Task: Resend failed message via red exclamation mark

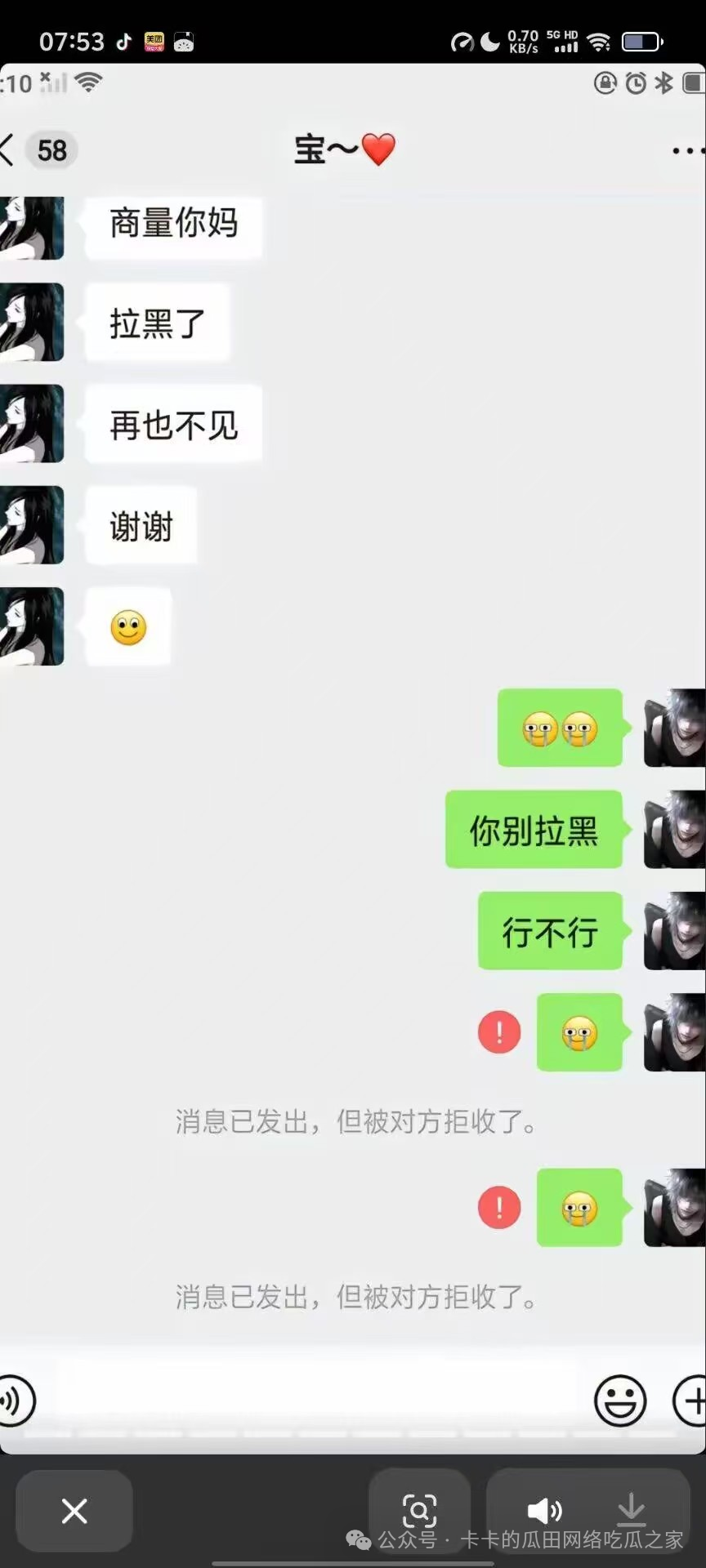Action: [x=498, y=1031]
